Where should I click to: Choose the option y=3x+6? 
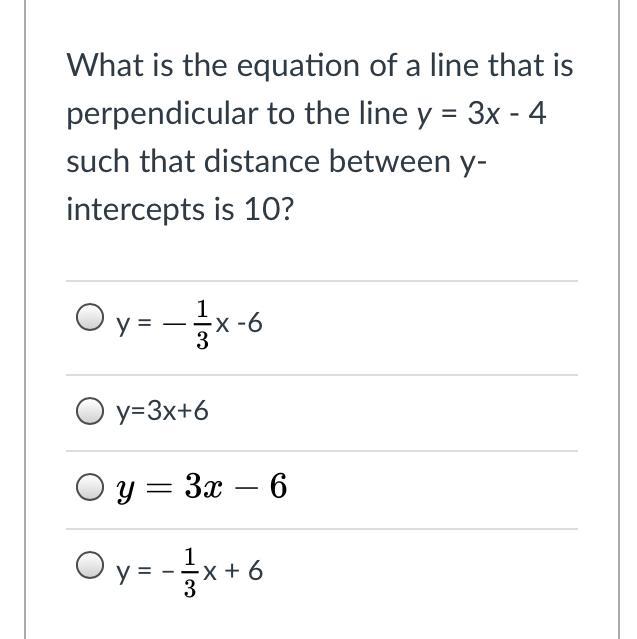point(89,411)
